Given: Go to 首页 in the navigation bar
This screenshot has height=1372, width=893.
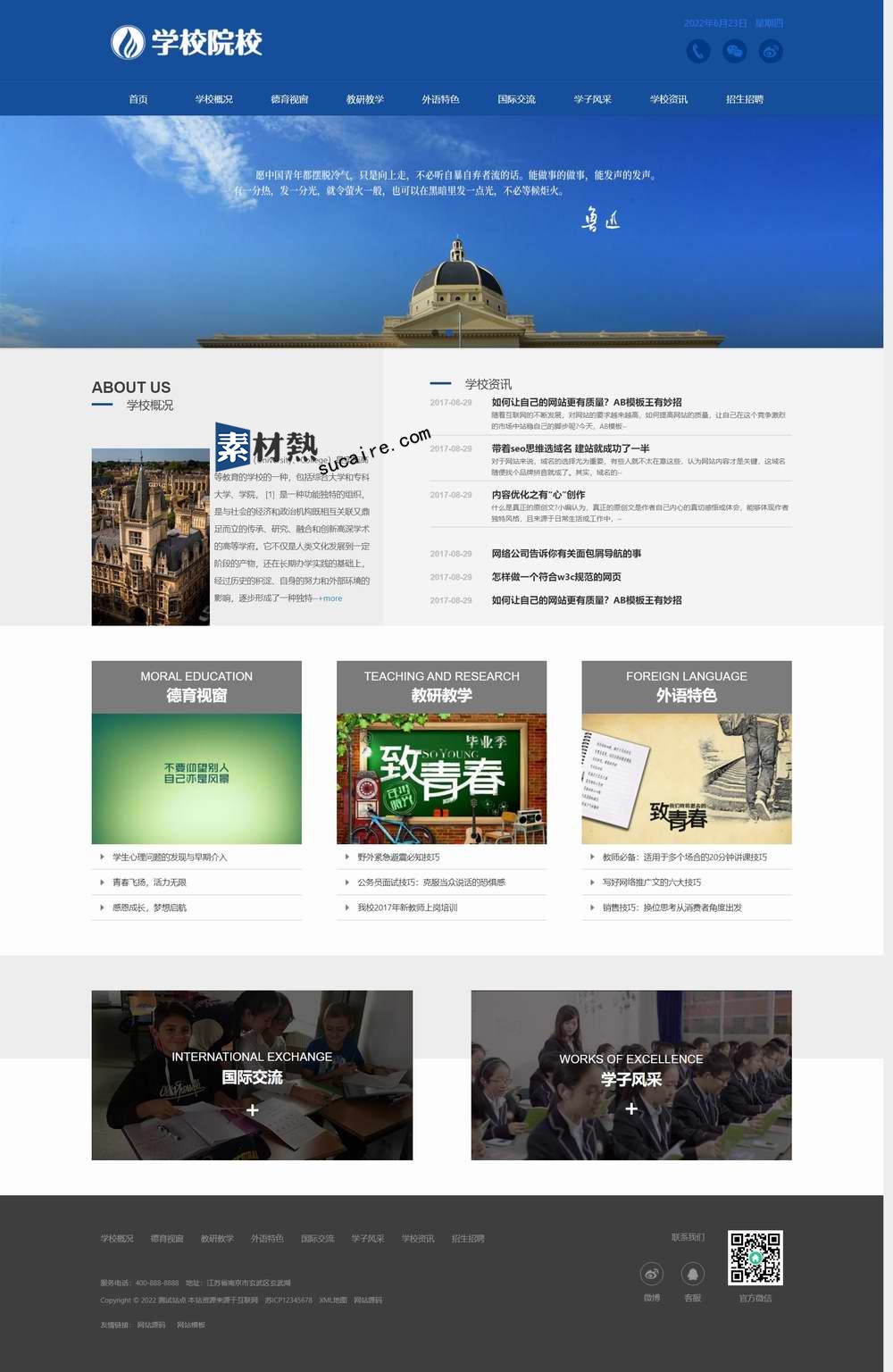Looking at the screenshot, I should [138, 99].
